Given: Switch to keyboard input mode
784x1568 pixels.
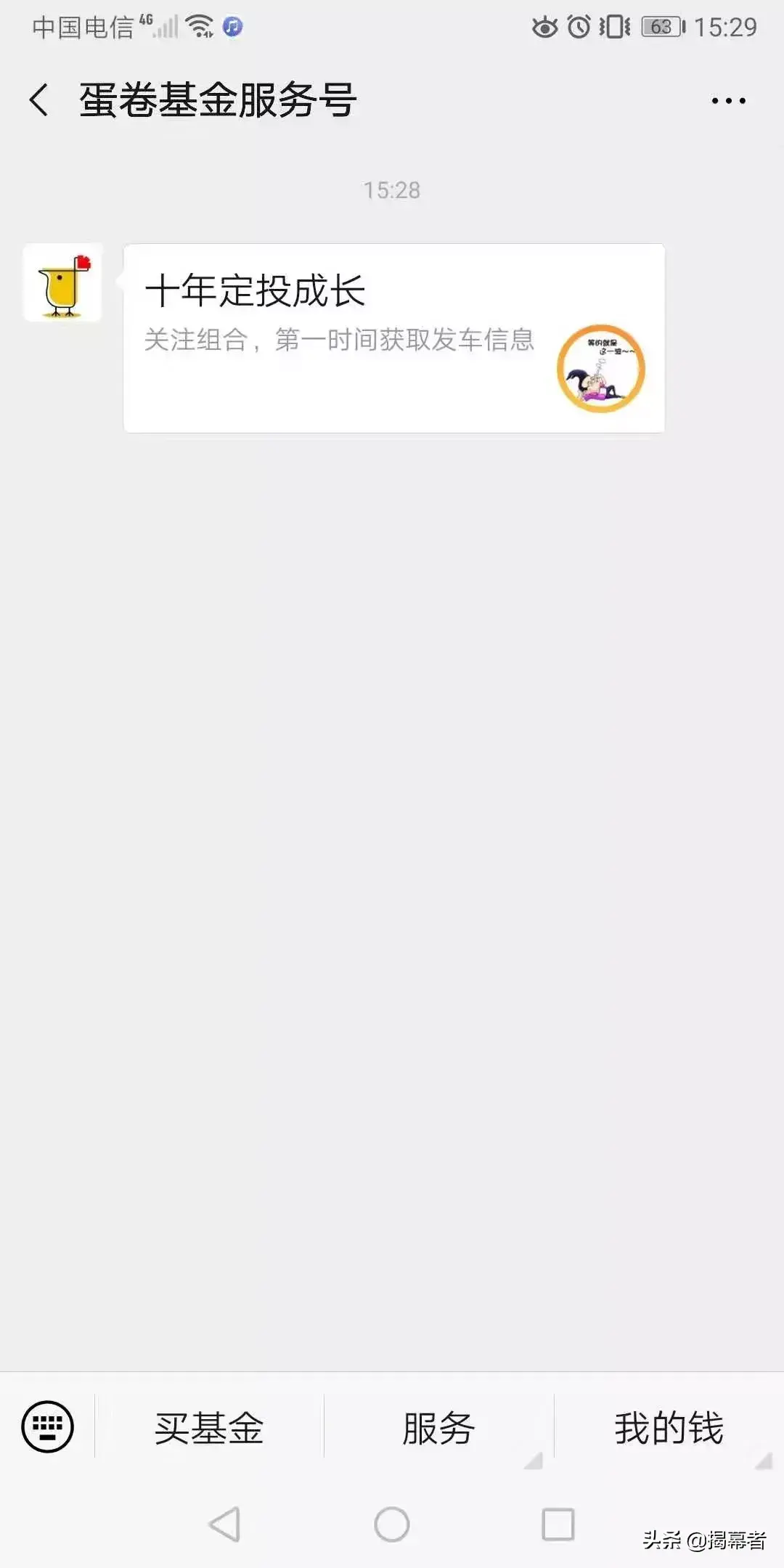Looking at the screenshot, I should click(x=48, y=1426).
